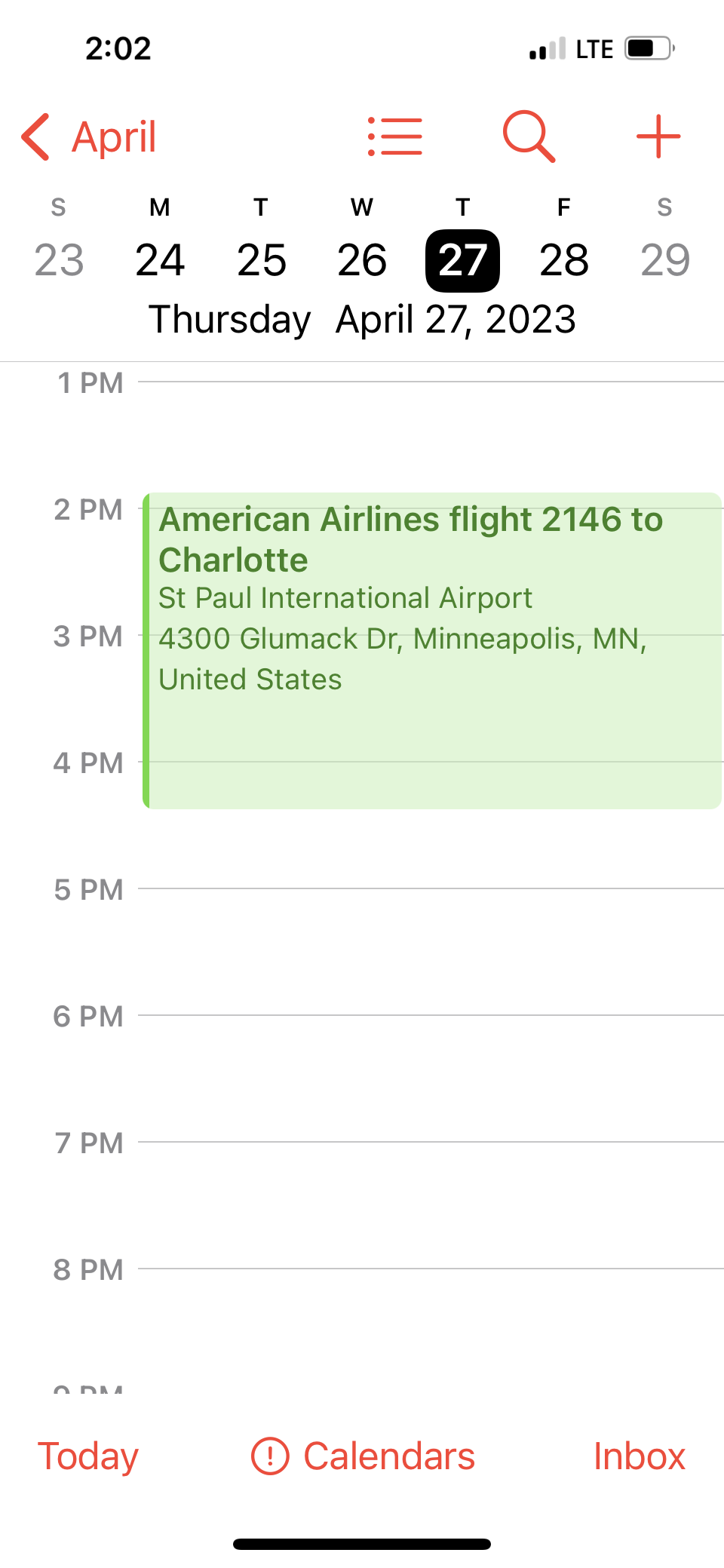Open calendar search

(x=529, y=137)
